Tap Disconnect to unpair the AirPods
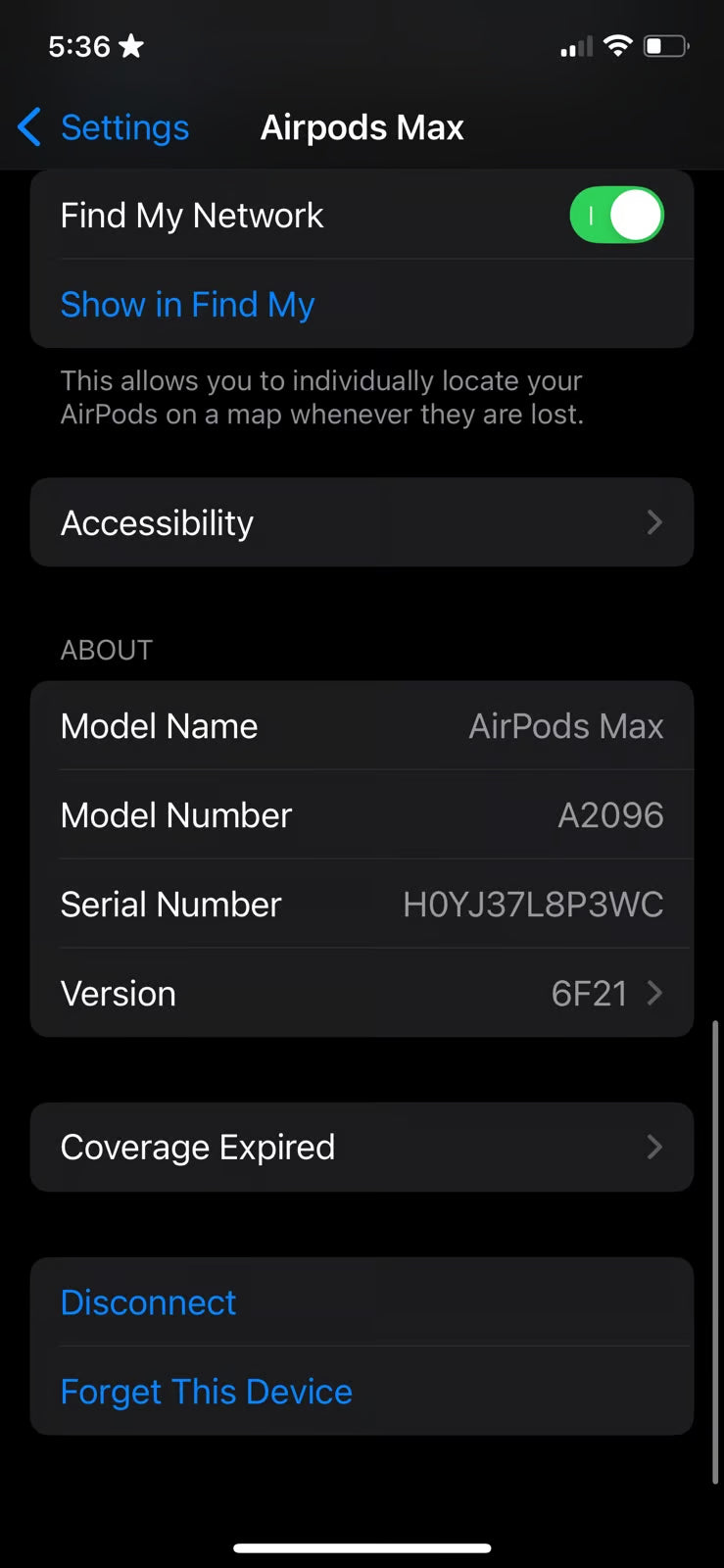This screenshot has height=1568, width=724. pyautogui.click(x=148, y=1302)
